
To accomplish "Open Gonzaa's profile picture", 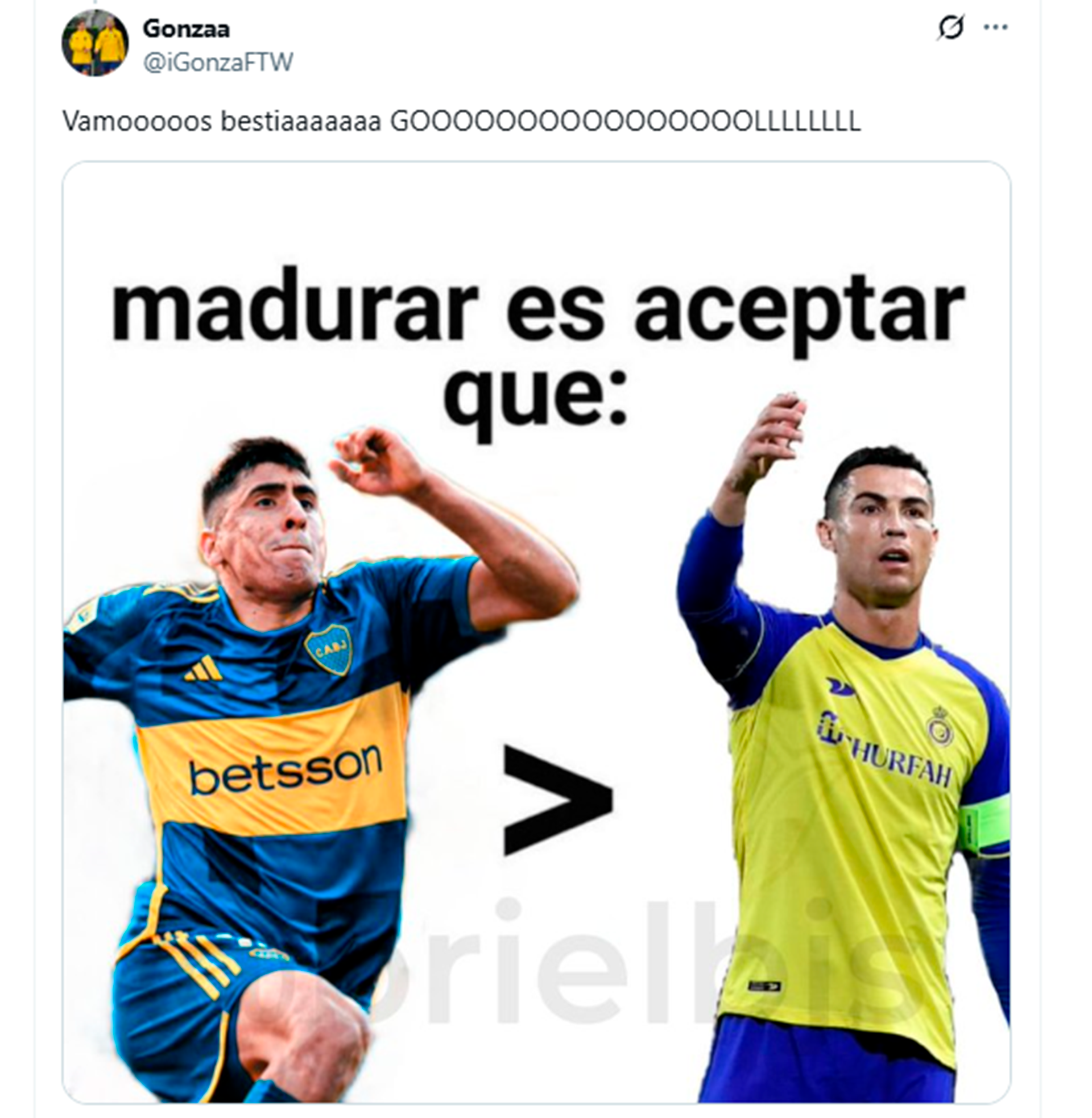I will click(94, 43).
